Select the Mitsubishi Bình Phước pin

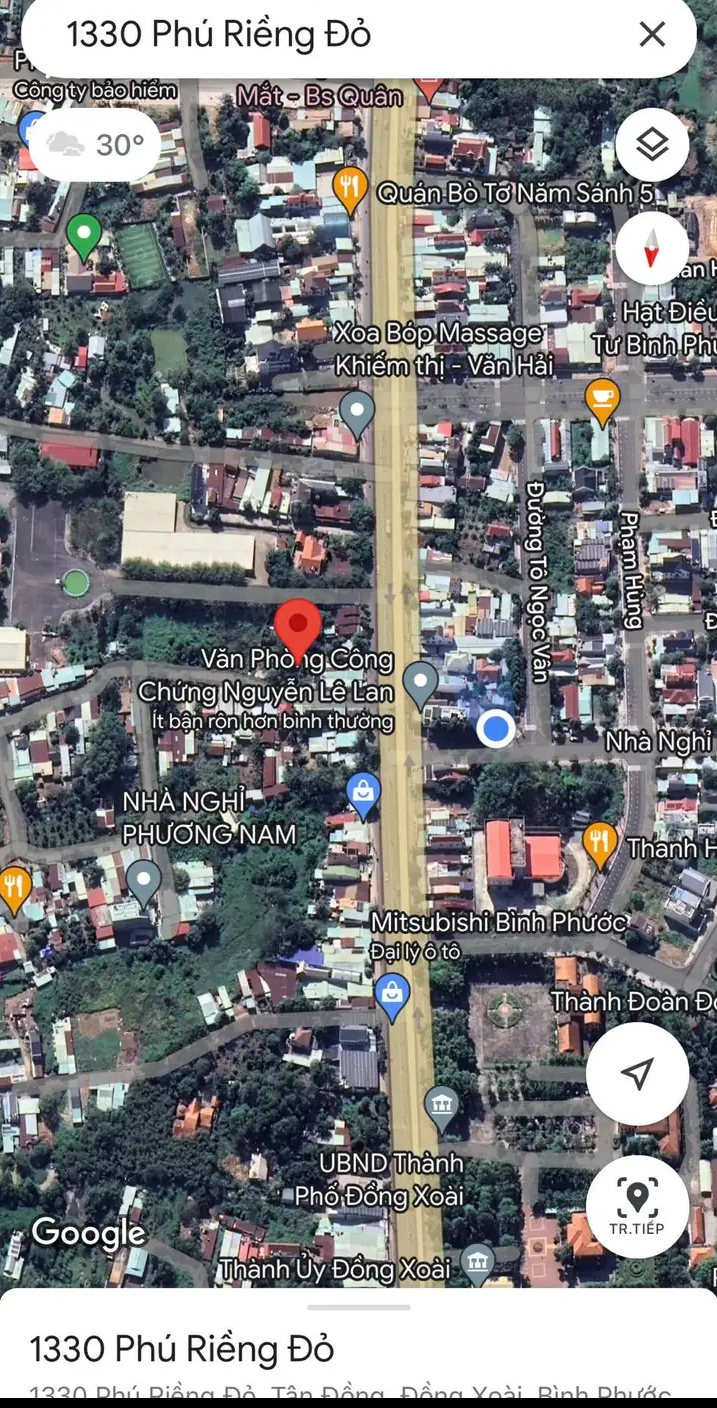[x=394, y=996]
